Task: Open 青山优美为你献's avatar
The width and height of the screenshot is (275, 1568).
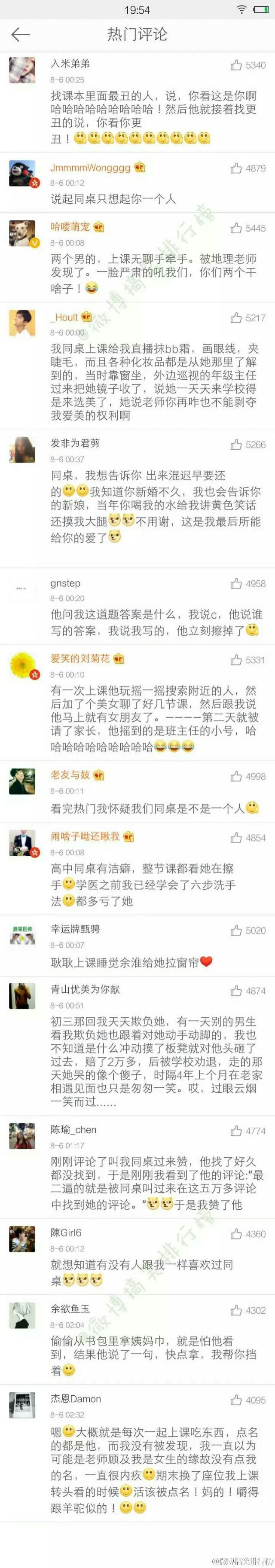Action: point(22,997)
